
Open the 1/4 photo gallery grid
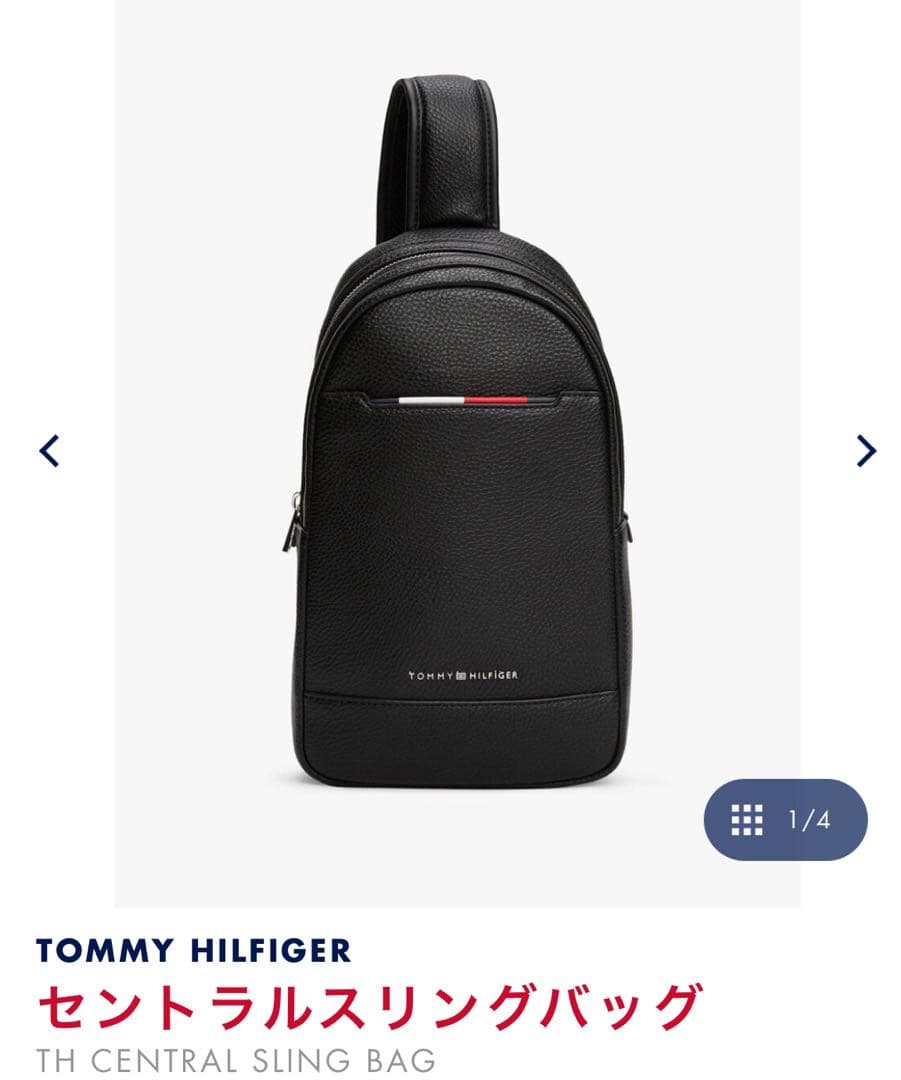785,820
